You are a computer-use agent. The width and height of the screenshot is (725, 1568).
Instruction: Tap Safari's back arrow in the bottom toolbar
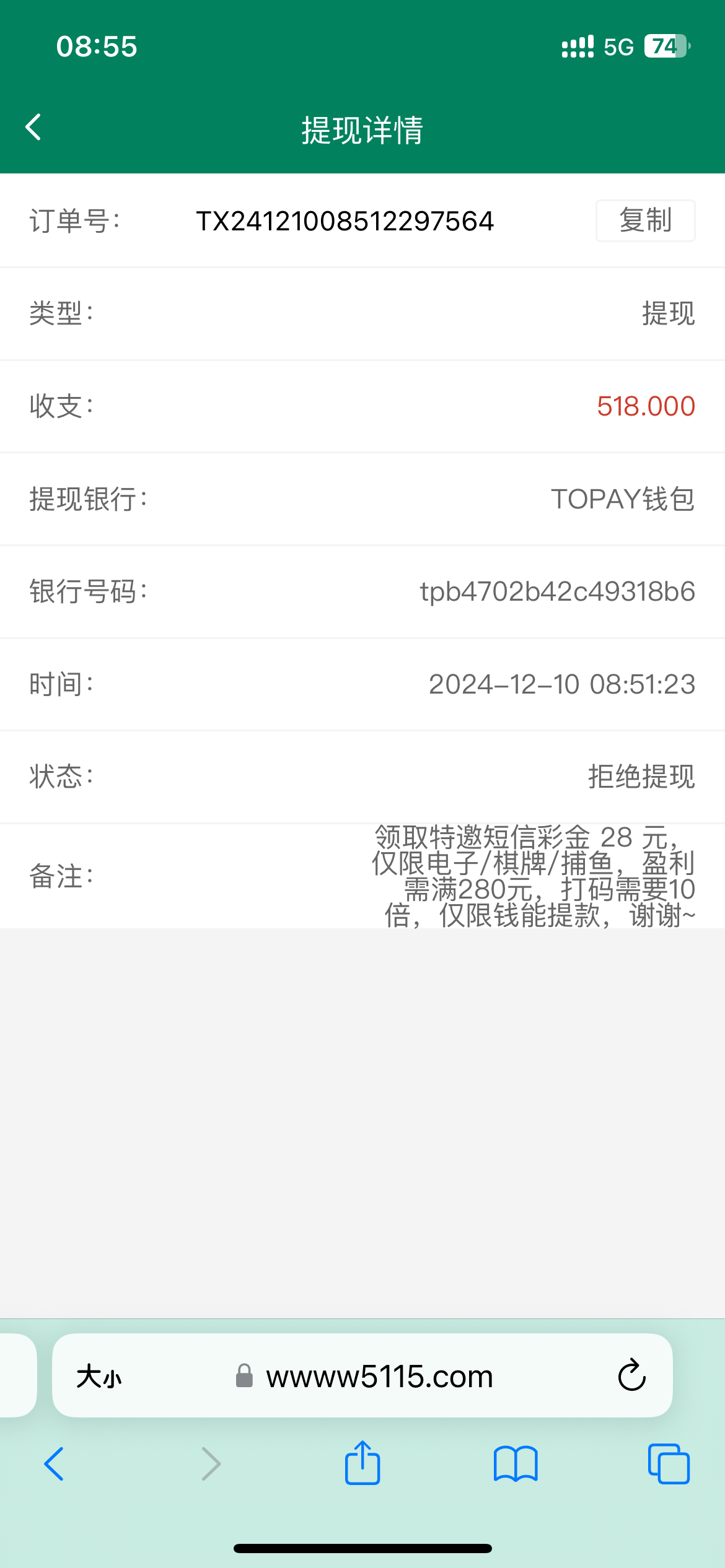[x=55, y=1464]
